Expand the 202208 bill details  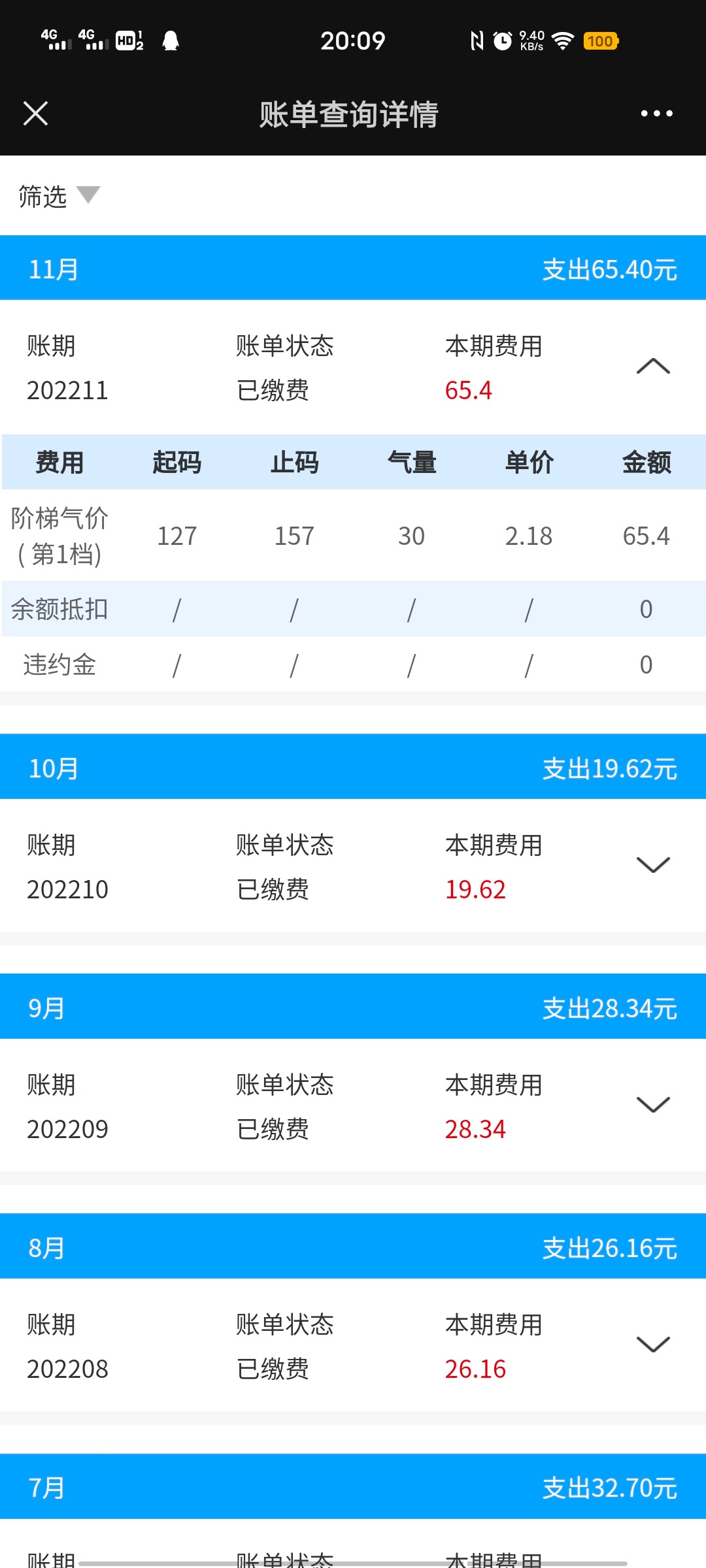coord(653,1345)
